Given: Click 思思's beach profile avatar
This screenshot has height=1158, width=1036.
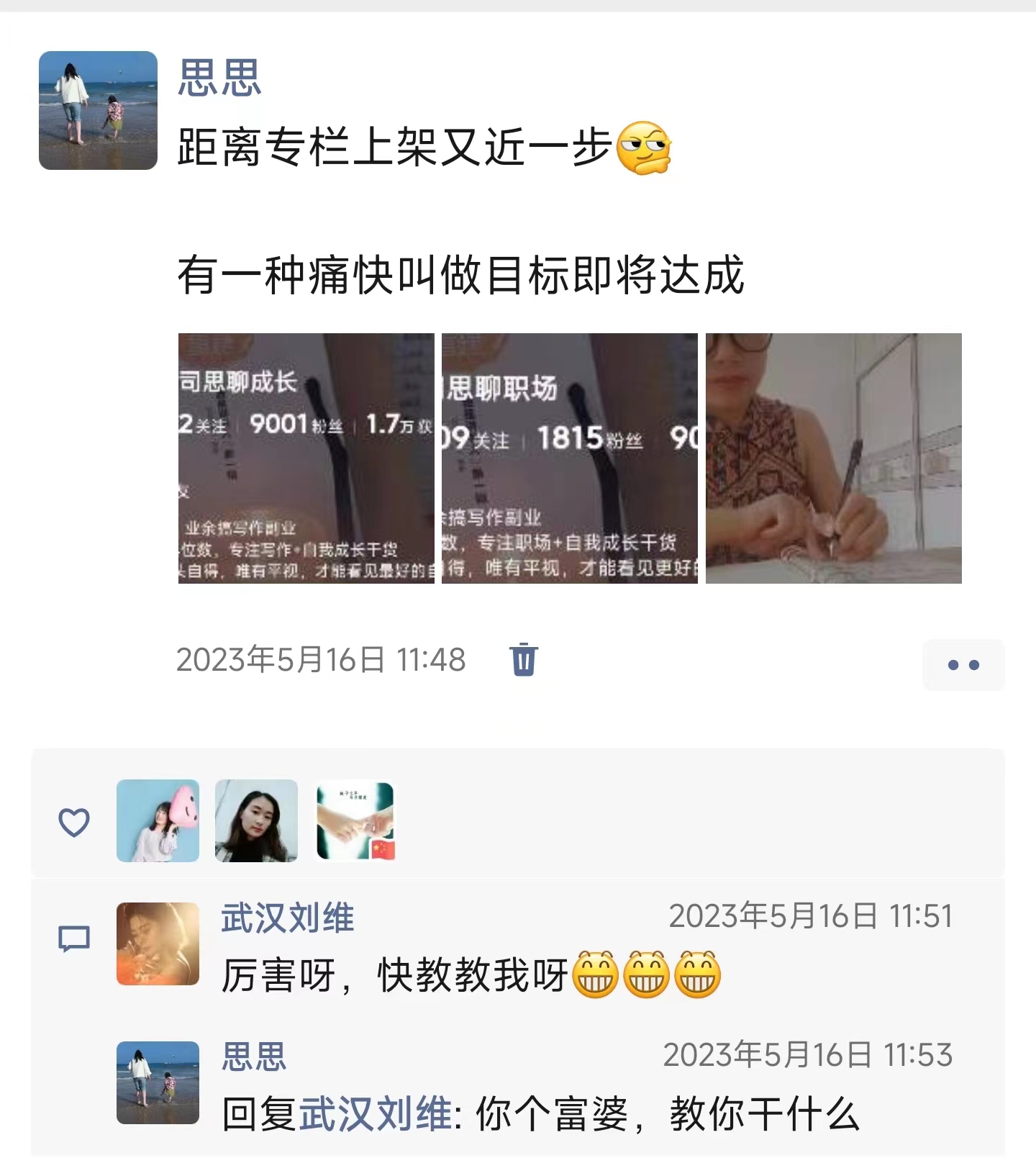Looking at the screenshot, I should click(96, 109).
